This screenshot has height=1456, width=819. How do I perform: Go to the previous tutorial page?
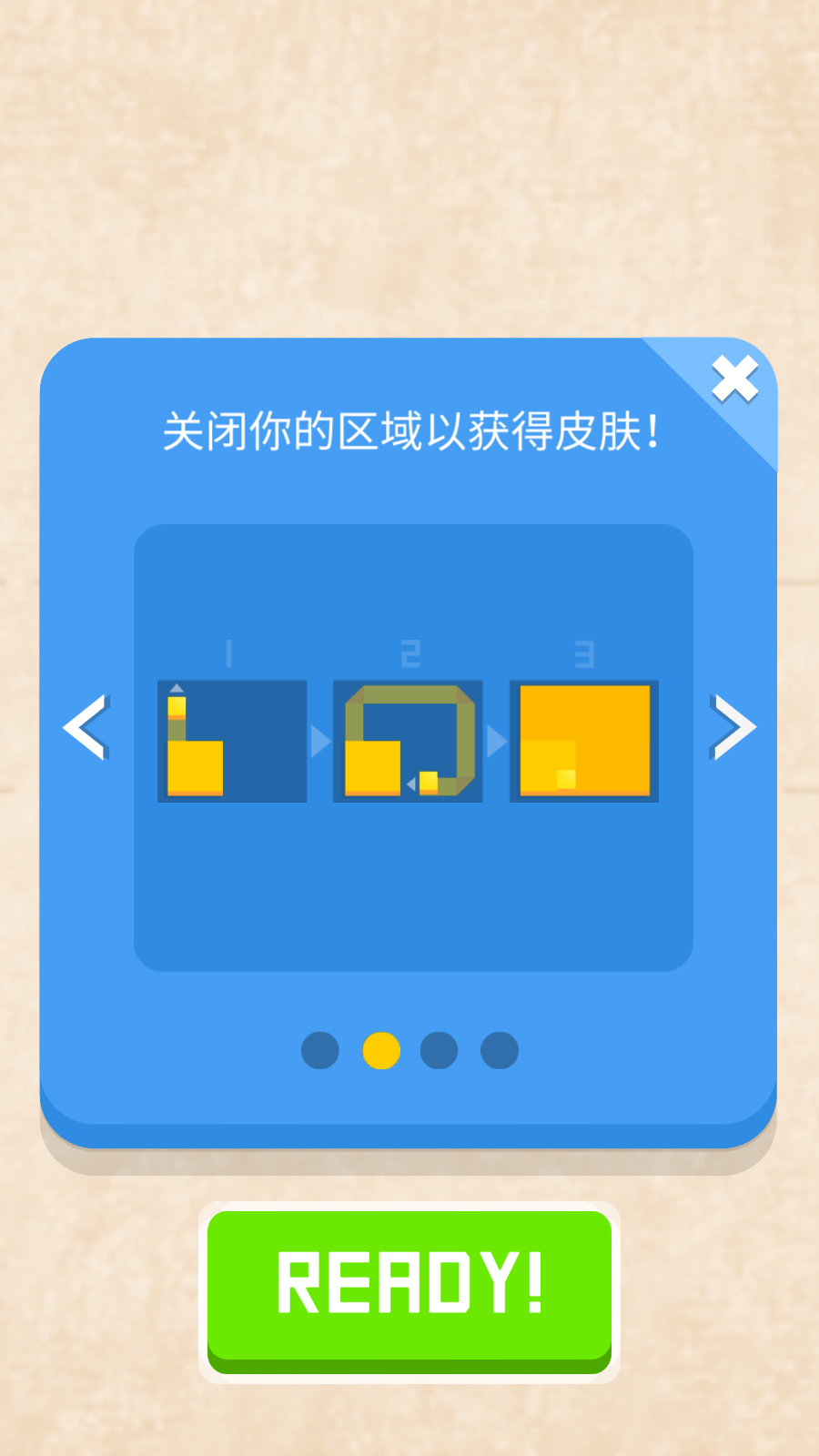click(86, 727)
